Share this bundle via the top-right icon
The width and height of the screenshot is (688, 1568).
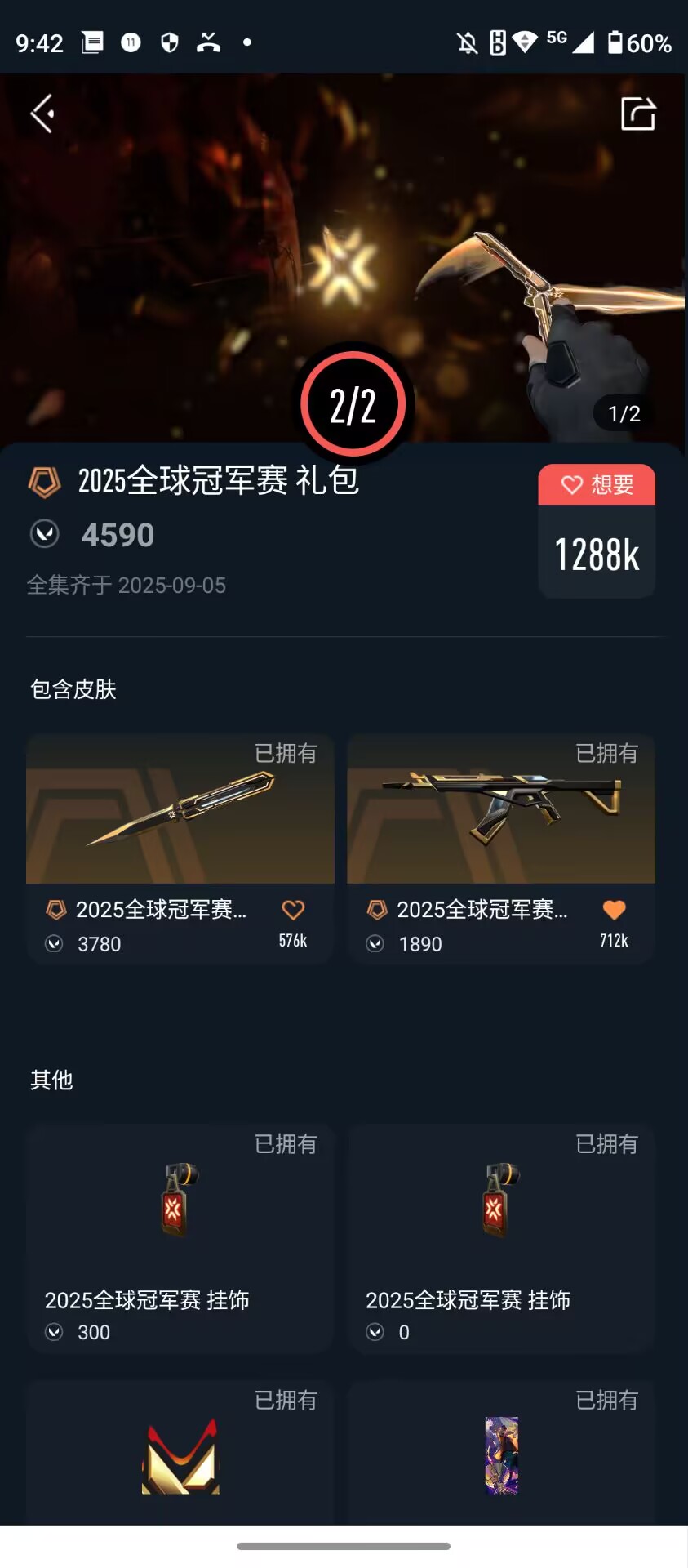click(x=637, y=114)
